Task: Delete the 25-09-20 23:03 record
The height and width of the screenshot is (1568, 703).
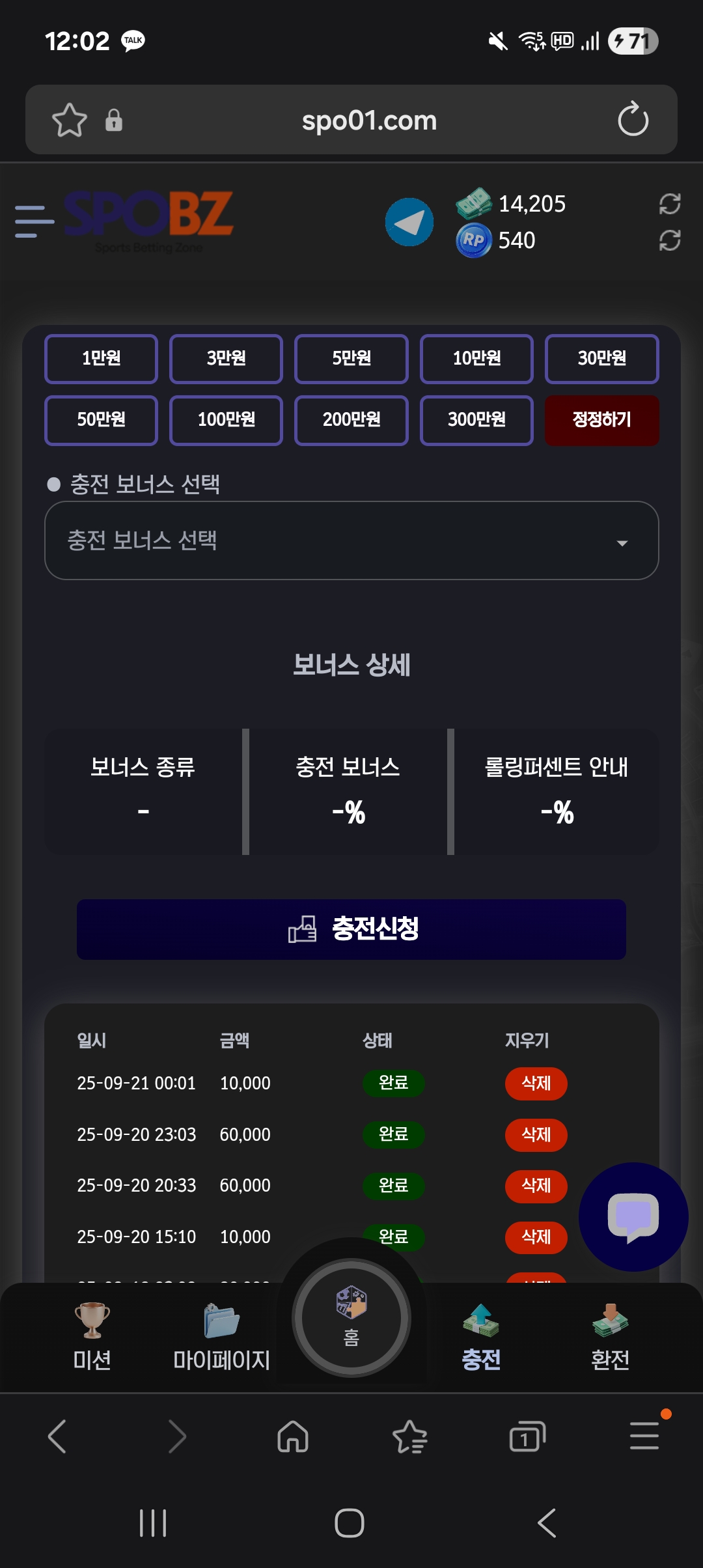Action: (x=536, y=1135)
